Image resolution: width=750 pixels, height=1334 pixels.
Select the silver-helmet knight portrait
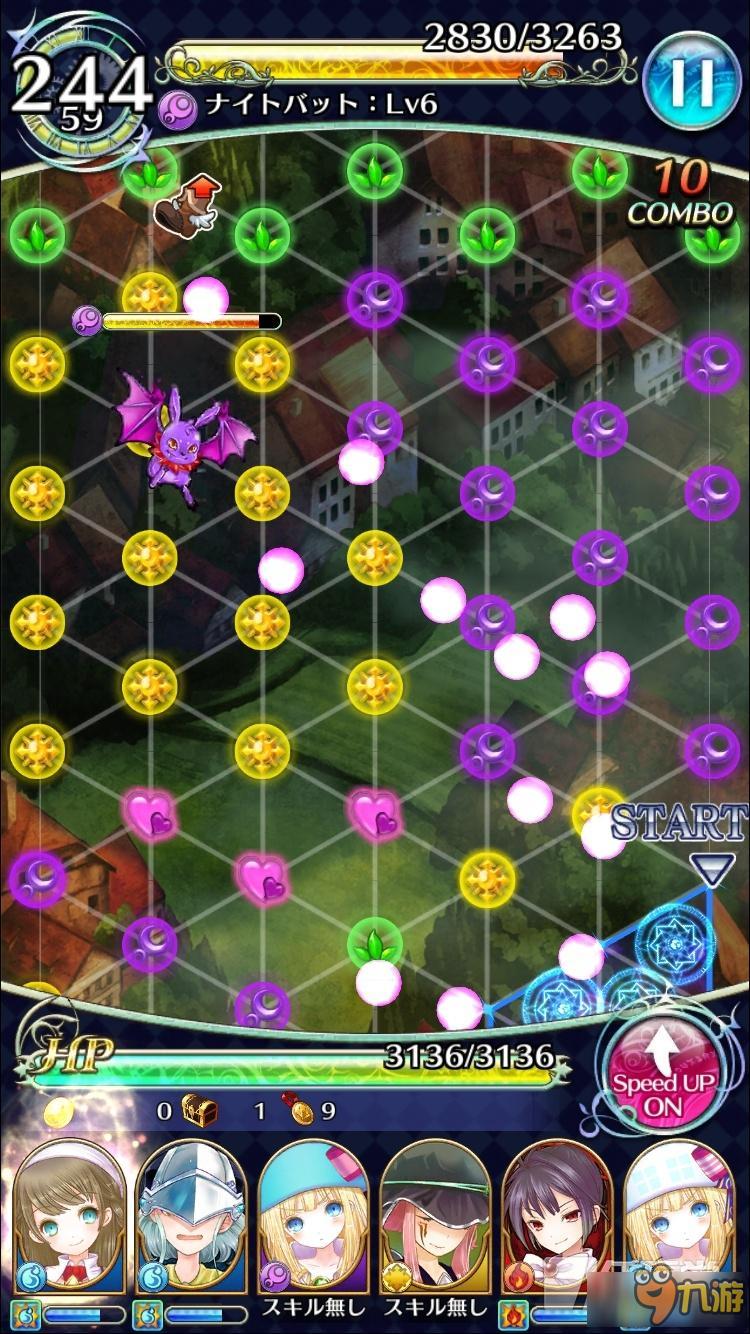[x=188, y=1230]
